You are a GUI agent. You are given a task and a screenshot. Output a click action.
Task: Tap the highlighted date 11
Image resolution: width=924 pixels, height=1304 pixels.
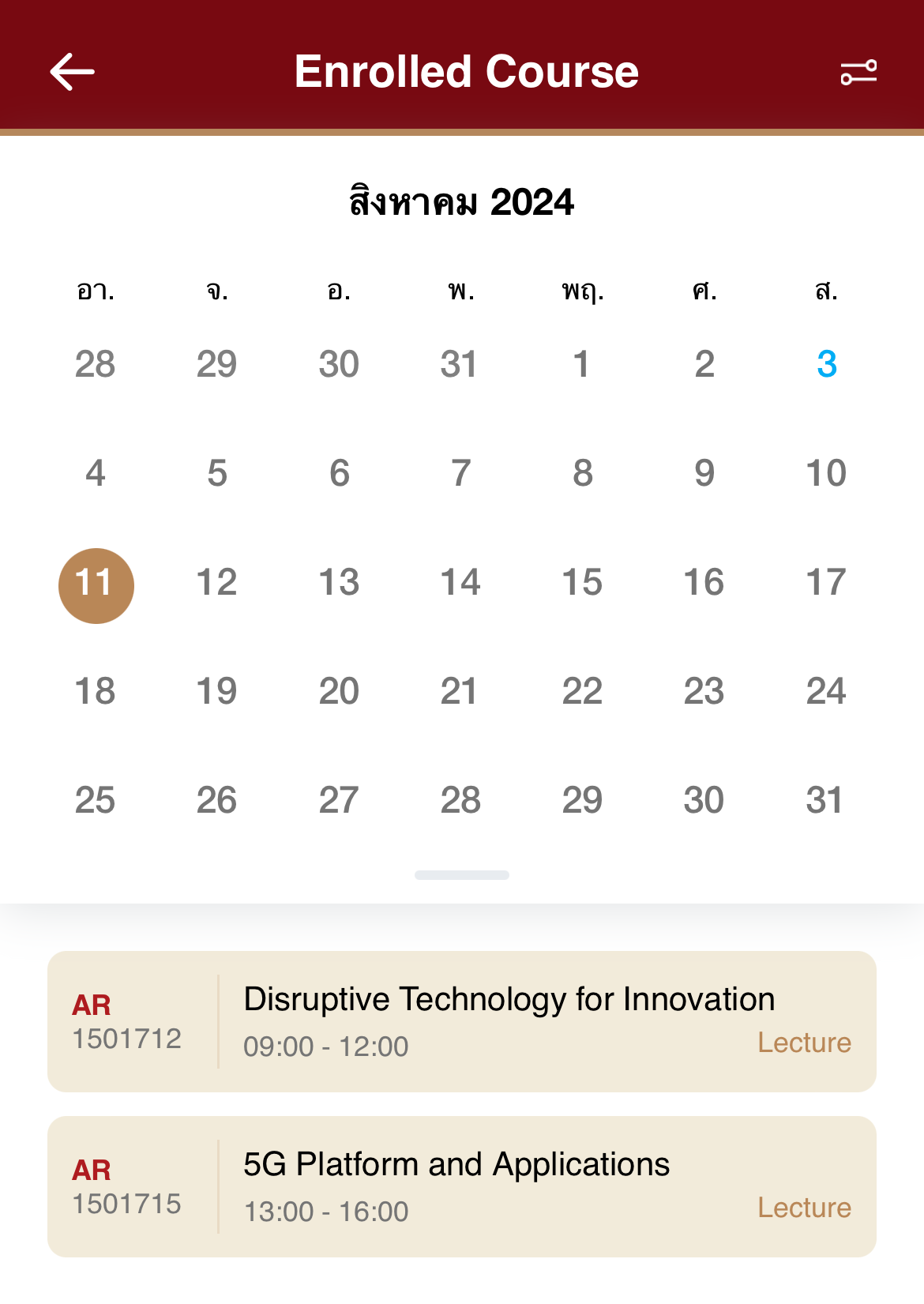point(96,585)
